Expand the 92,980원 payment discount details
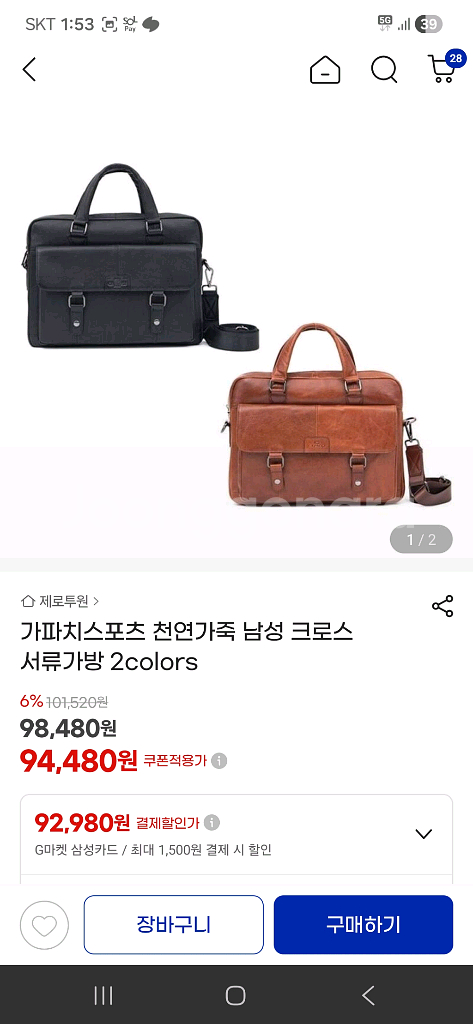 point(424,833)
